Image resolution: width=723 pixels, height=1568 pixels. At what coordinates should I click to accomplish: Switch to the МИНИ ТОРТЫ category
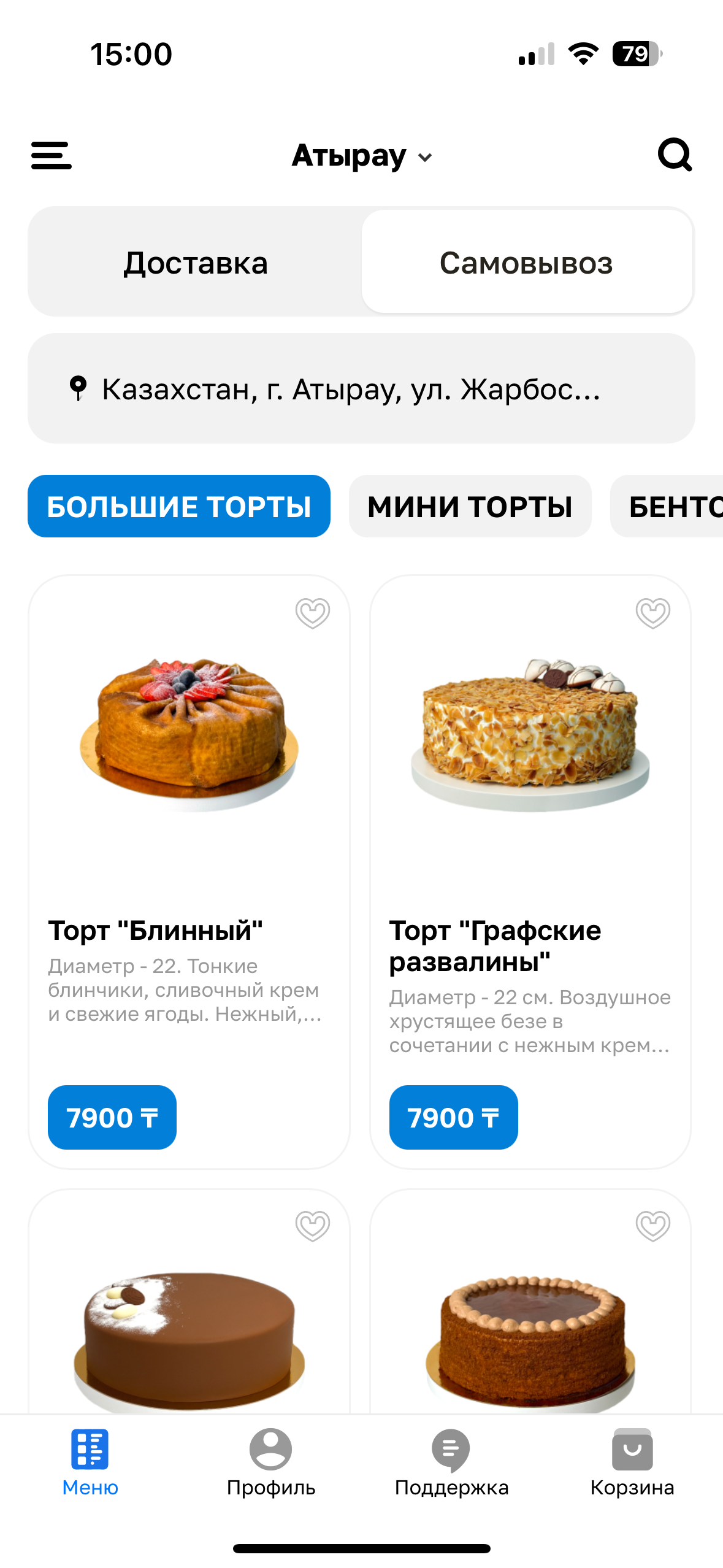[470, 507]
